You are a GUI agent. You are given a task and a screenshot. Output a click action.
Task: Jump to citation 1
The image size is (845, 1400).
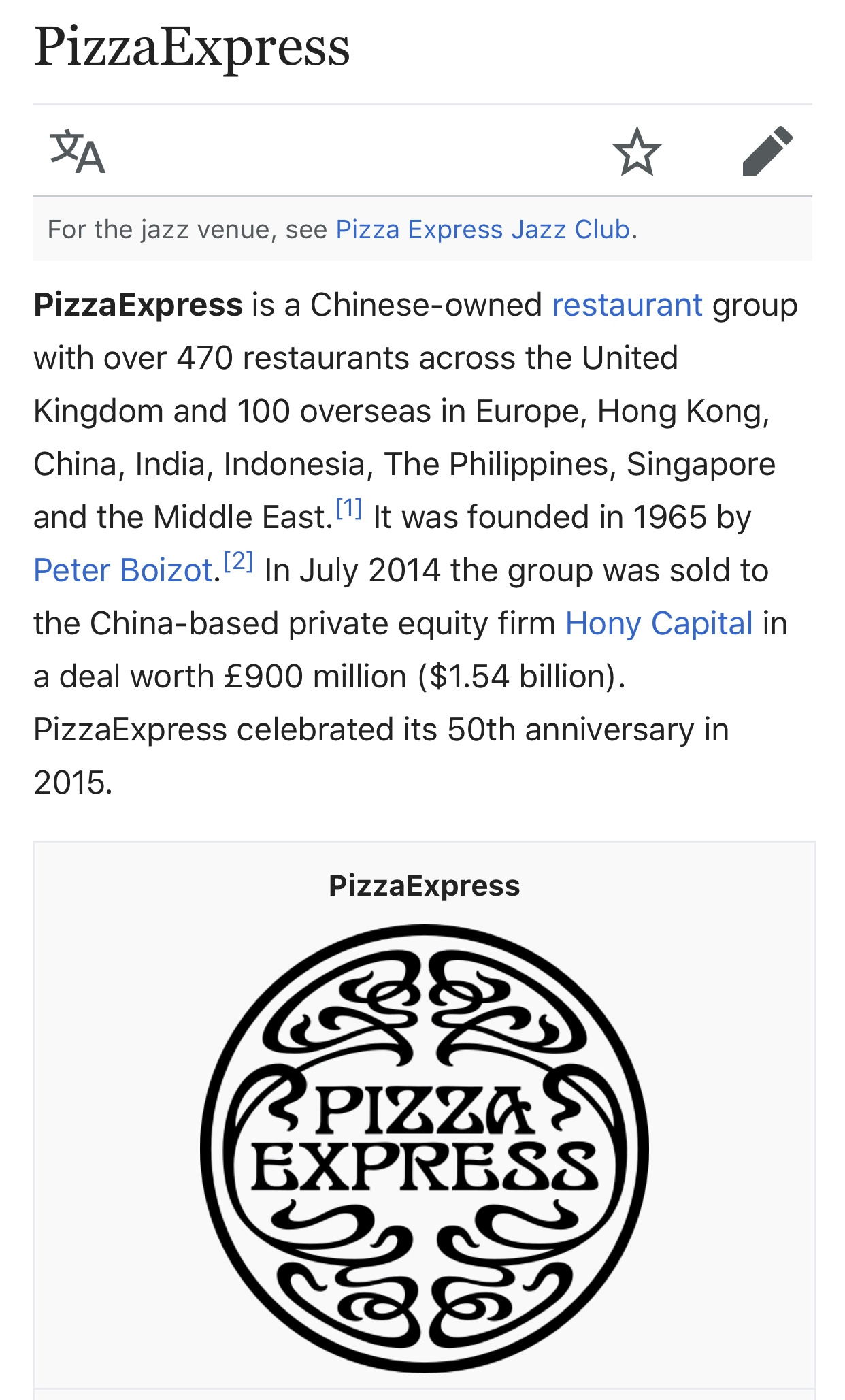349,508
